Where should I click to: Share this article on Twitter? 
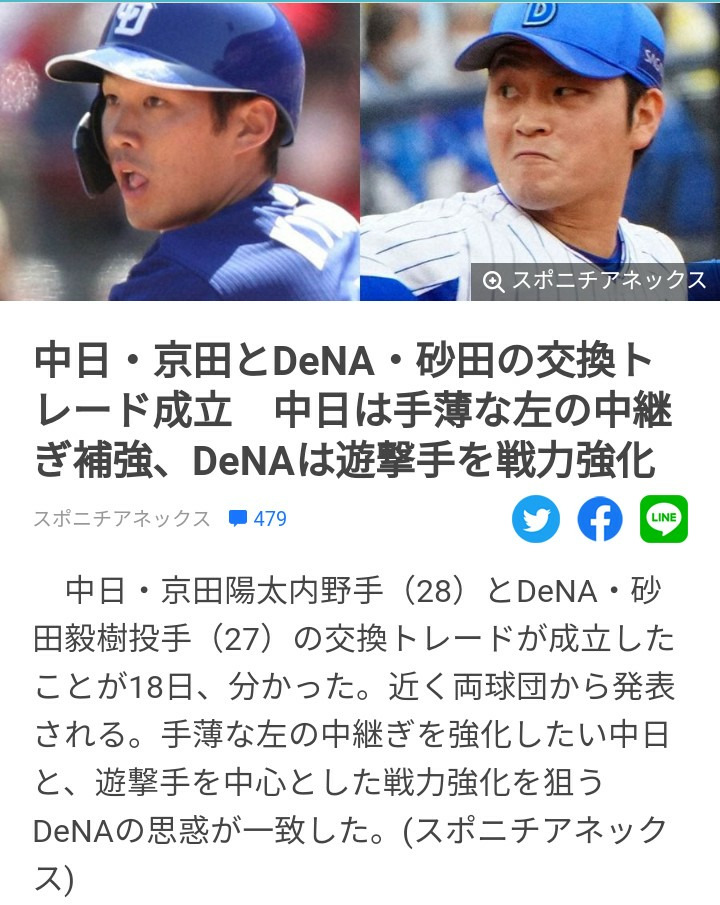536,519
